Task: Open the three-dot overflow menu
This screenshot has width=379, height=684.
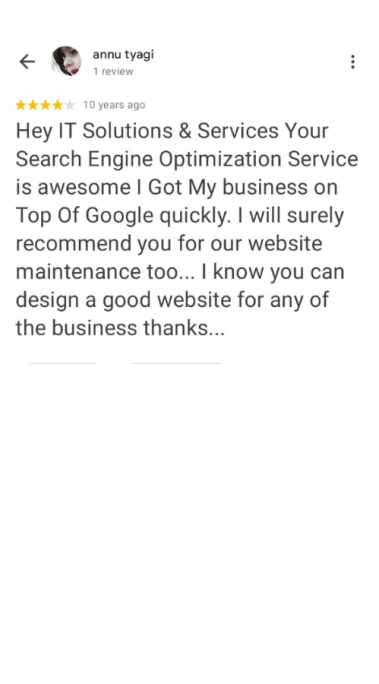Action: point(352,62)
